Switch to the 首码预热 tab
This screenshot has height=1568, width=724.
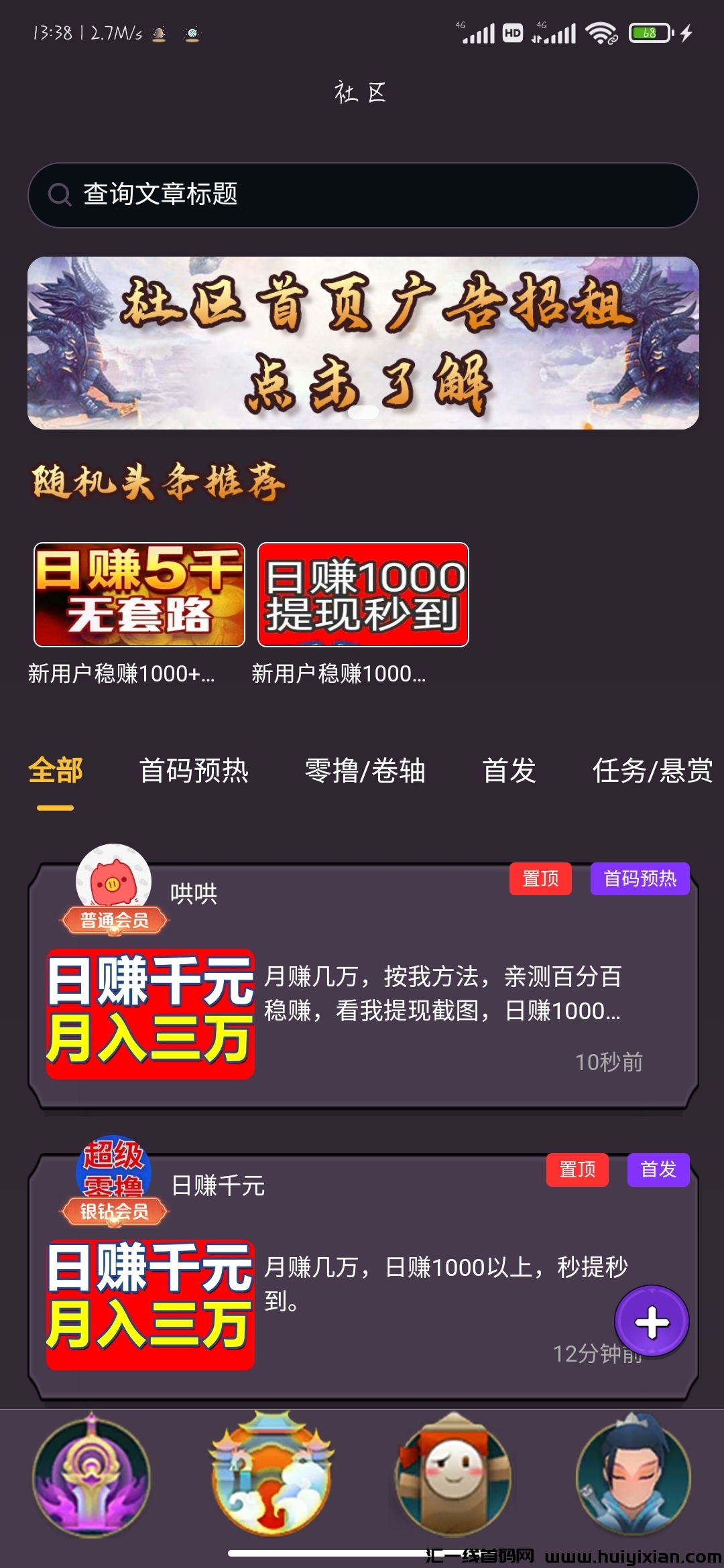[194, 771]
